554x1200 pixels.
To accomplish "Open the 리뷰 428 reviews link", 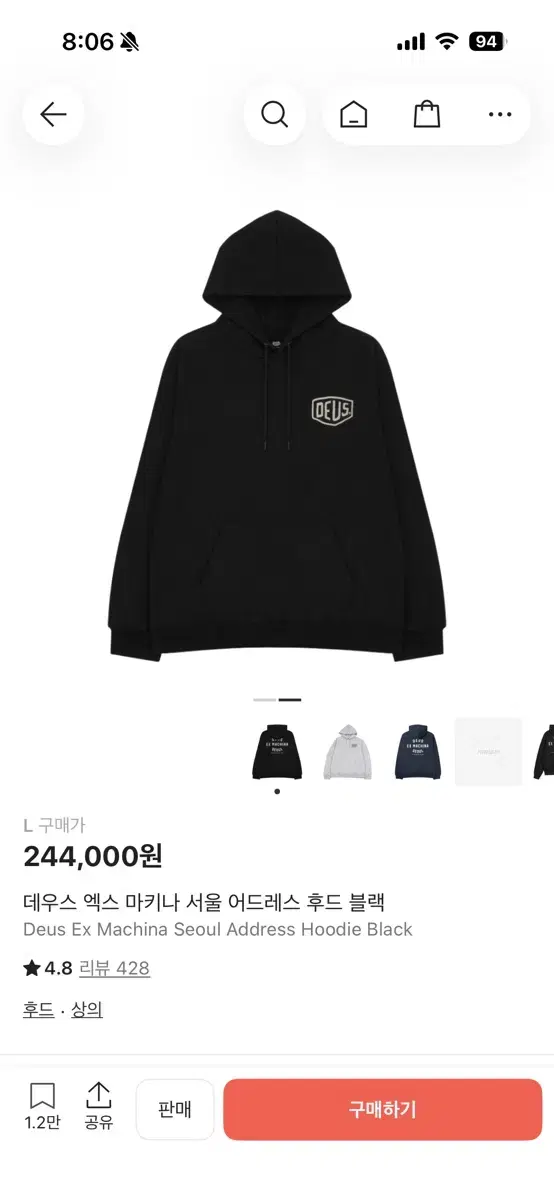I will (115, 968).
